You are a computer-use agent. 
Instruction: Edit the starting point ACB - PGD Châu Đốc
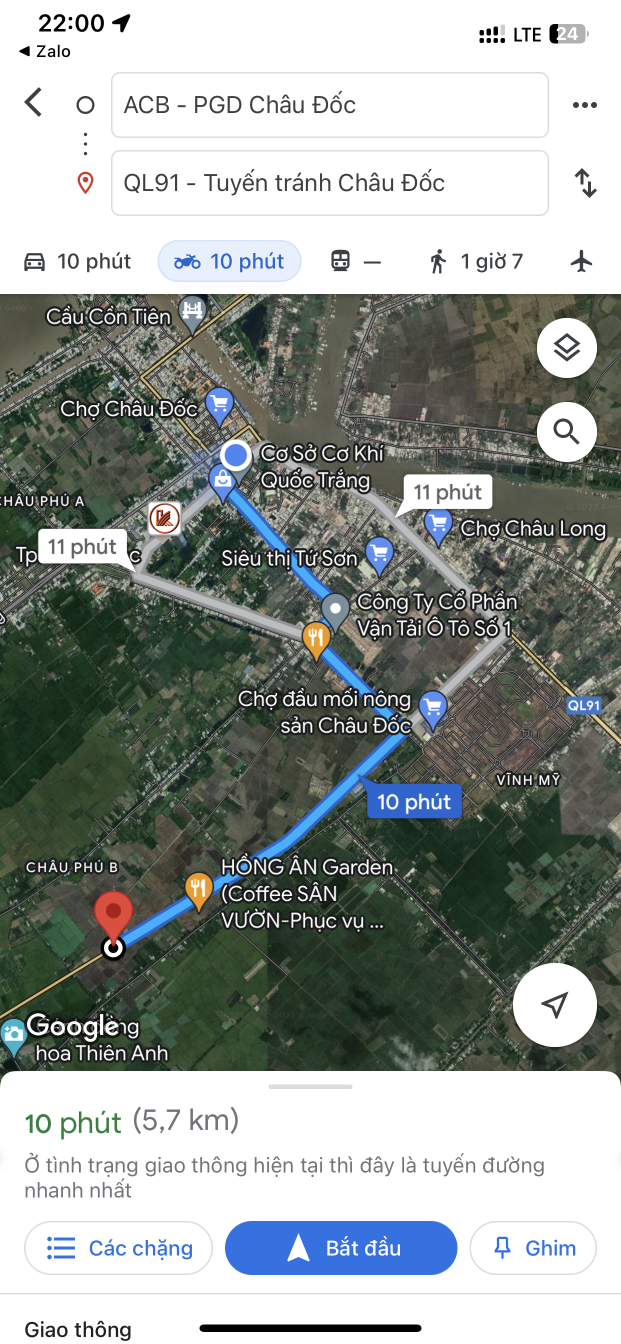(329, 105)
